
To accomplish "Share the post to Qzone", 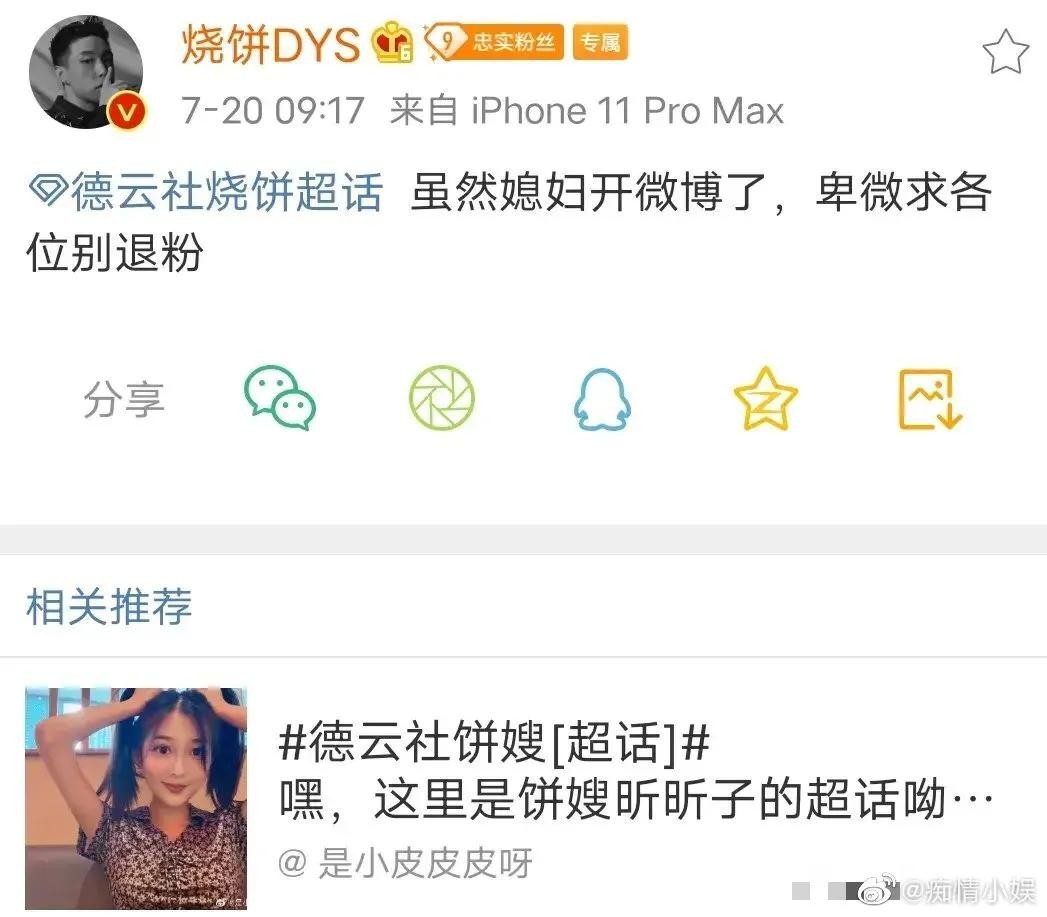I will point(766,399).
